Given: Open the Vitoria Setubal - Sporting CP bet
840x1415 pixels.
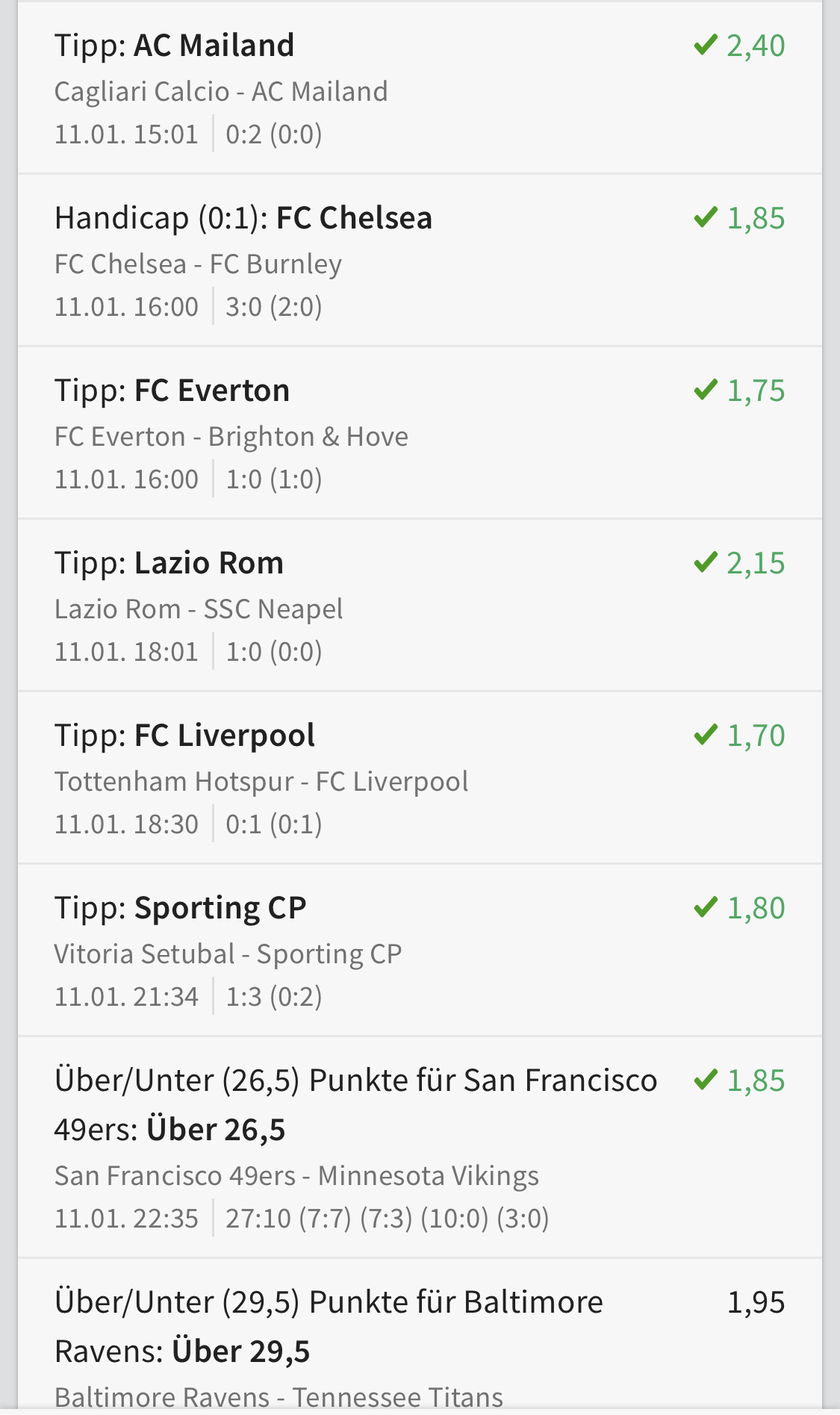Looking at the screenshot, I should tap(420, 951).
